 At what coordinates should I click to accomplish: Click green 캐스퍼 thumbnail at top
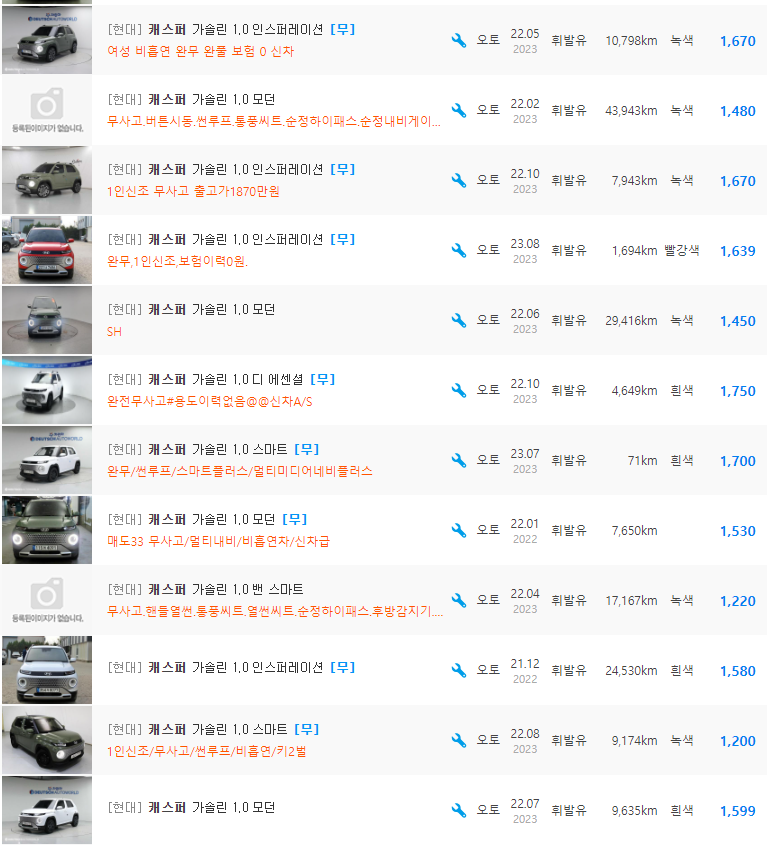[x=45, y=40]
